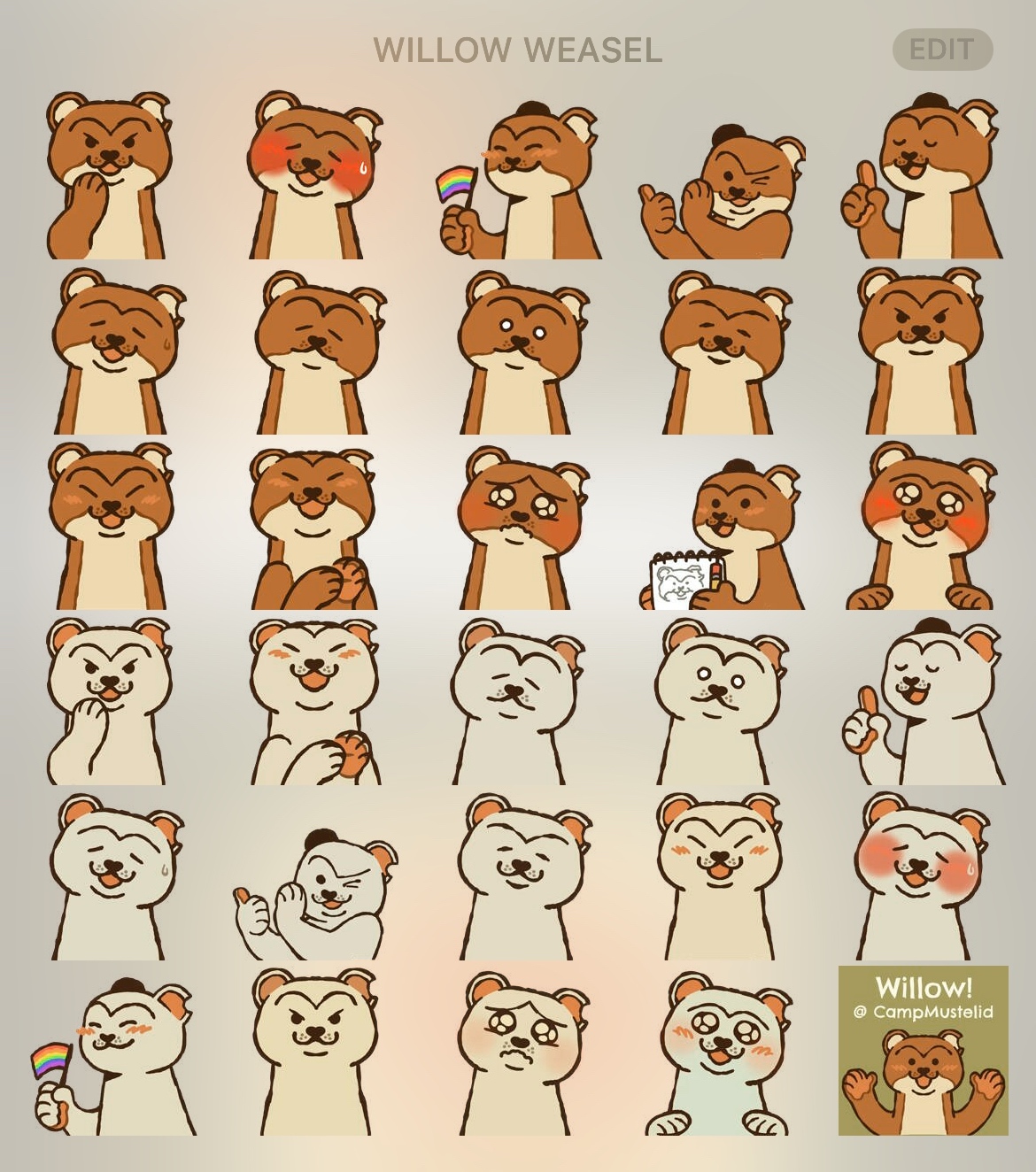Pick the Willow! @CampMustelid sticker
This screenshot has width=1036, height=1172.
[x=923, y=1050]
